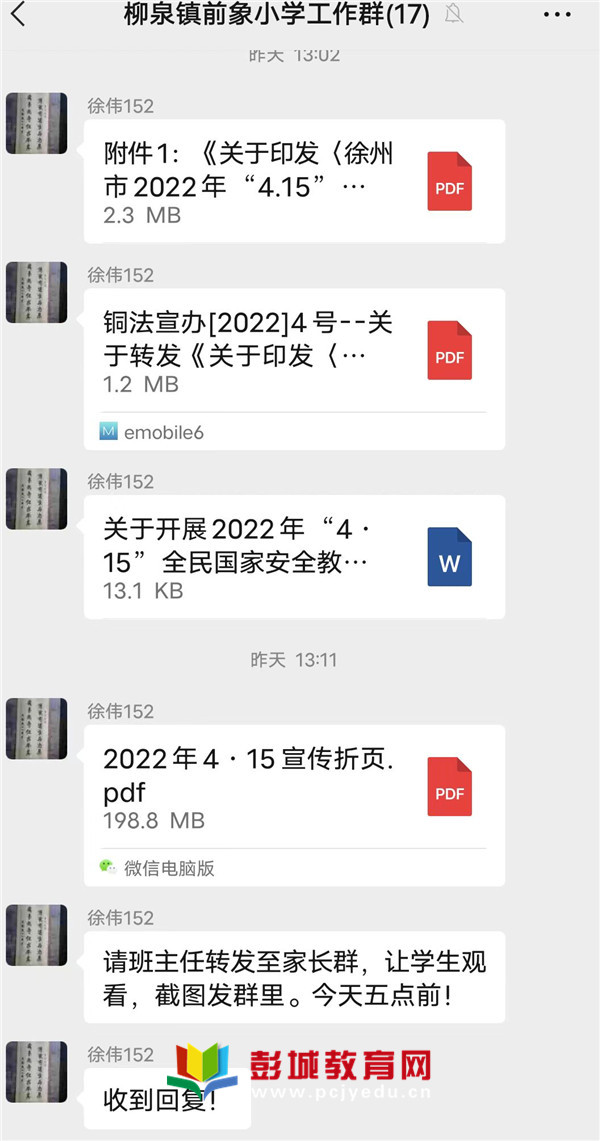
Task: Open the 铜法宣办[2022]4号 PDF attachment
Action: pyautogui.click(x=294, y=352)
